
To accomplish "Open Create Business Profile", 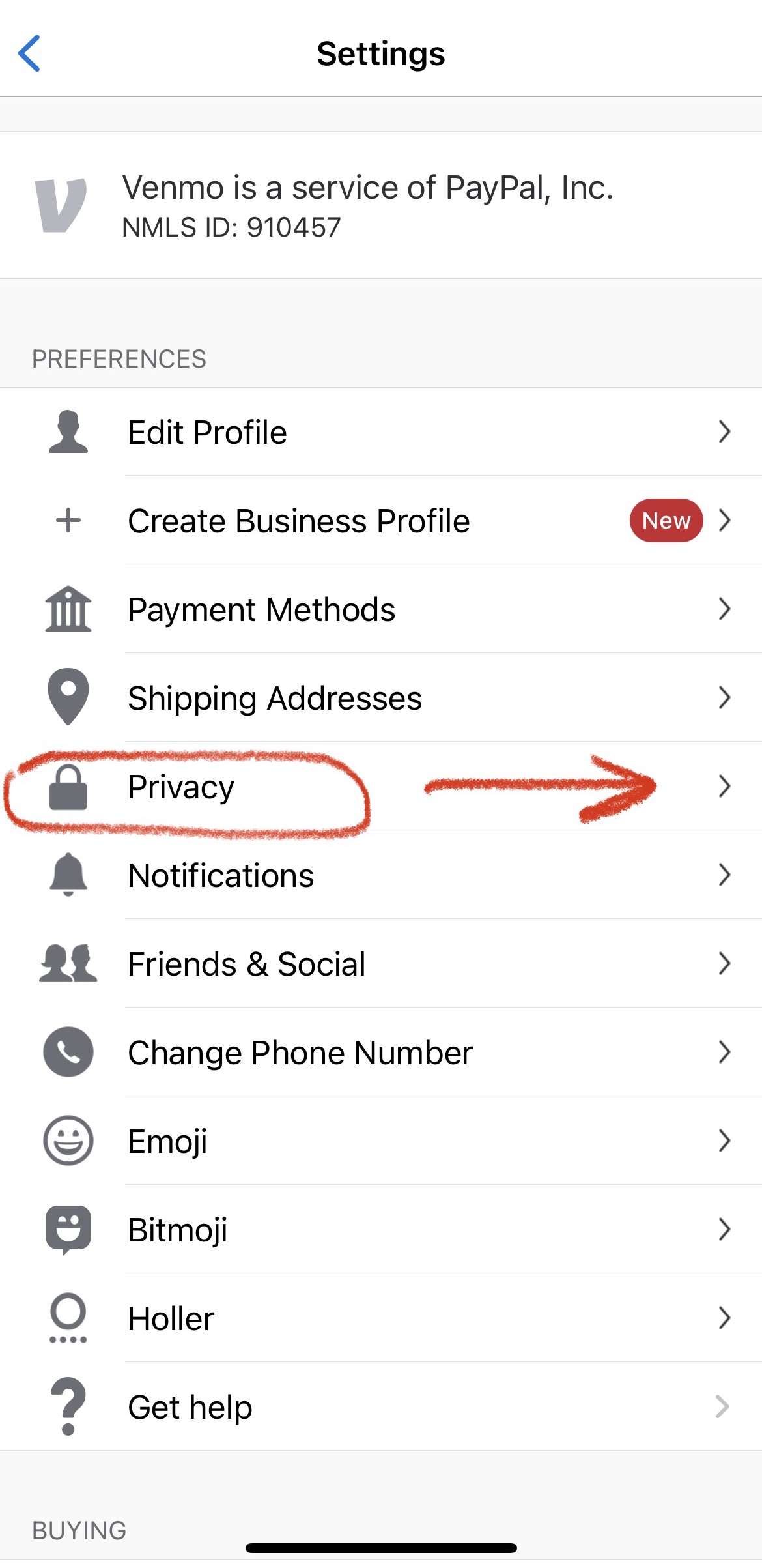I will [381, 521].
